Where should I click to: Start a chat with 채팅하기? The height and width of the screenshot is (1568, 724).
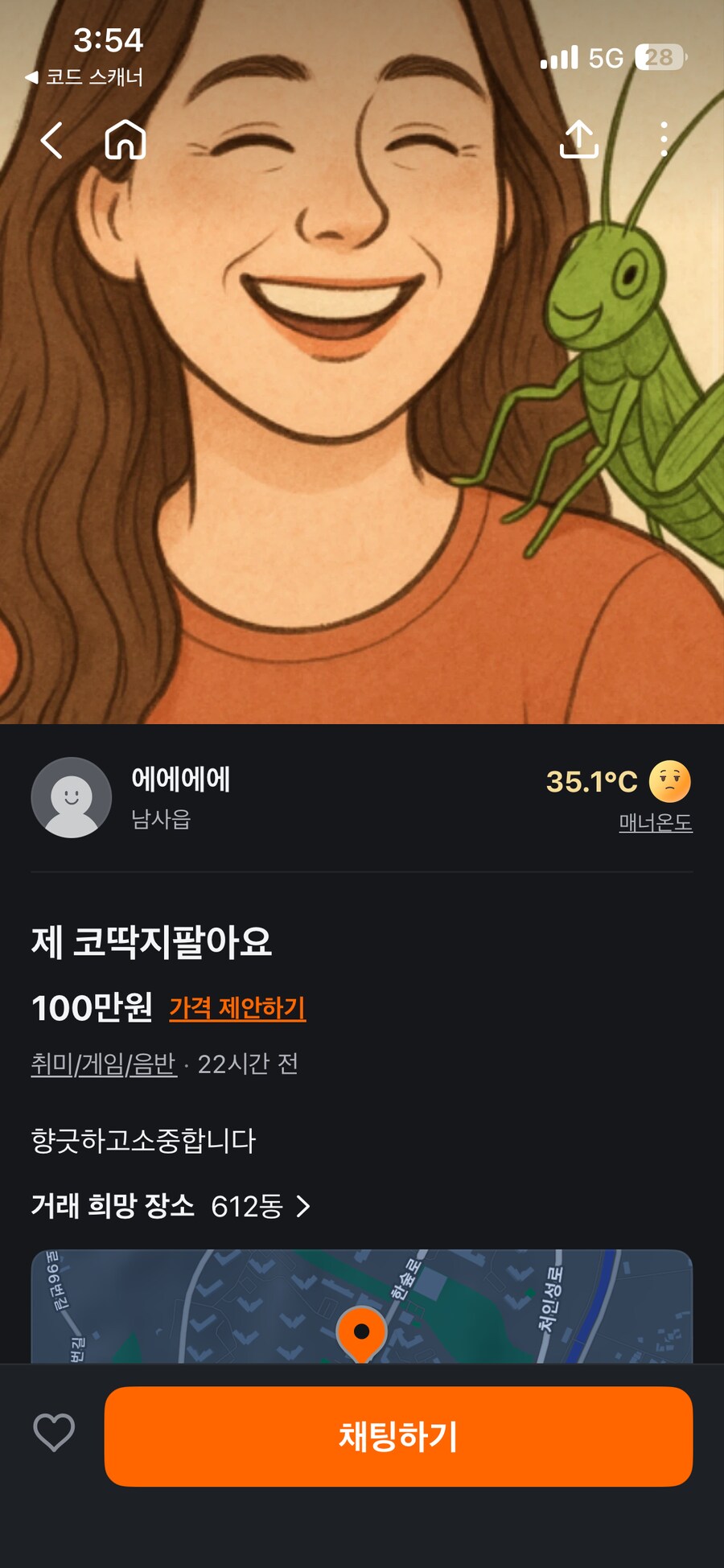click(x=398, y=1436)
